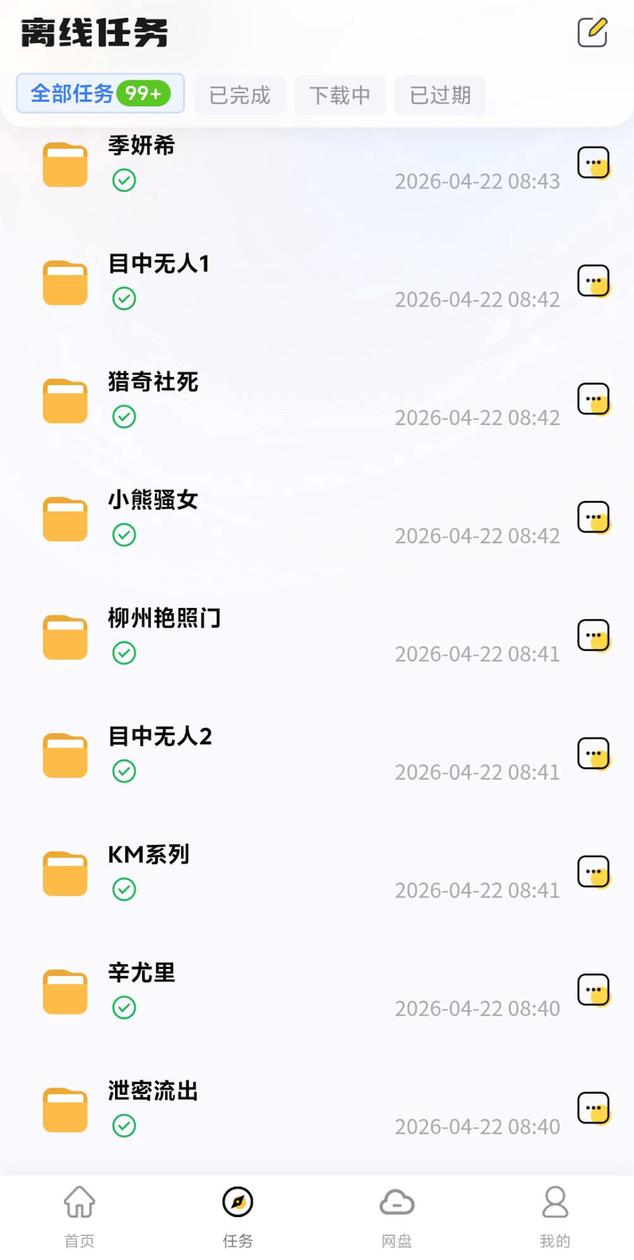Image resolution: width=634 pixels, height=1260 pixels.
Task: Open more options for 季妍希
Action: coord(593,161)
